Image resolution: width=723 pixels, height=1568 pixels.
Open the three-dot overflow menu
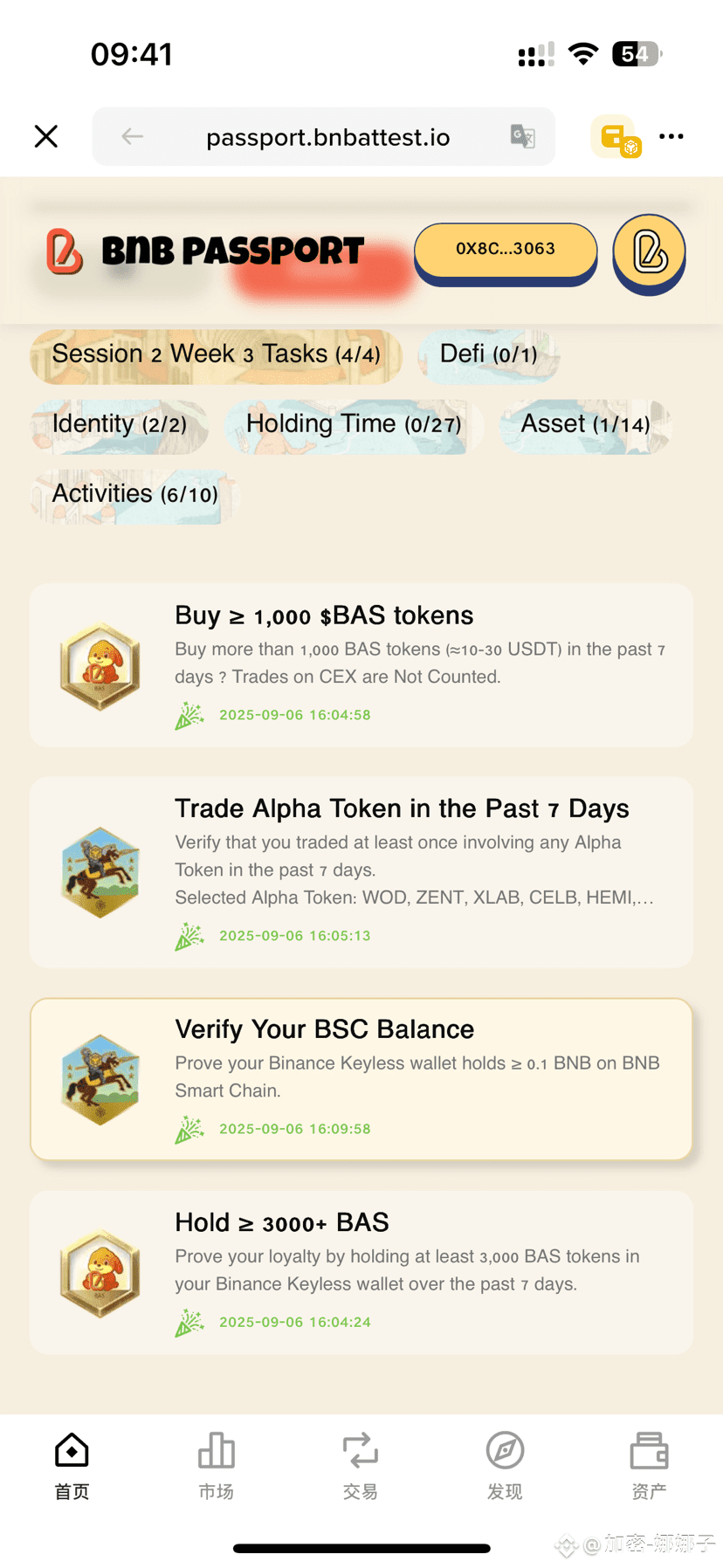[x=671, y=136]
